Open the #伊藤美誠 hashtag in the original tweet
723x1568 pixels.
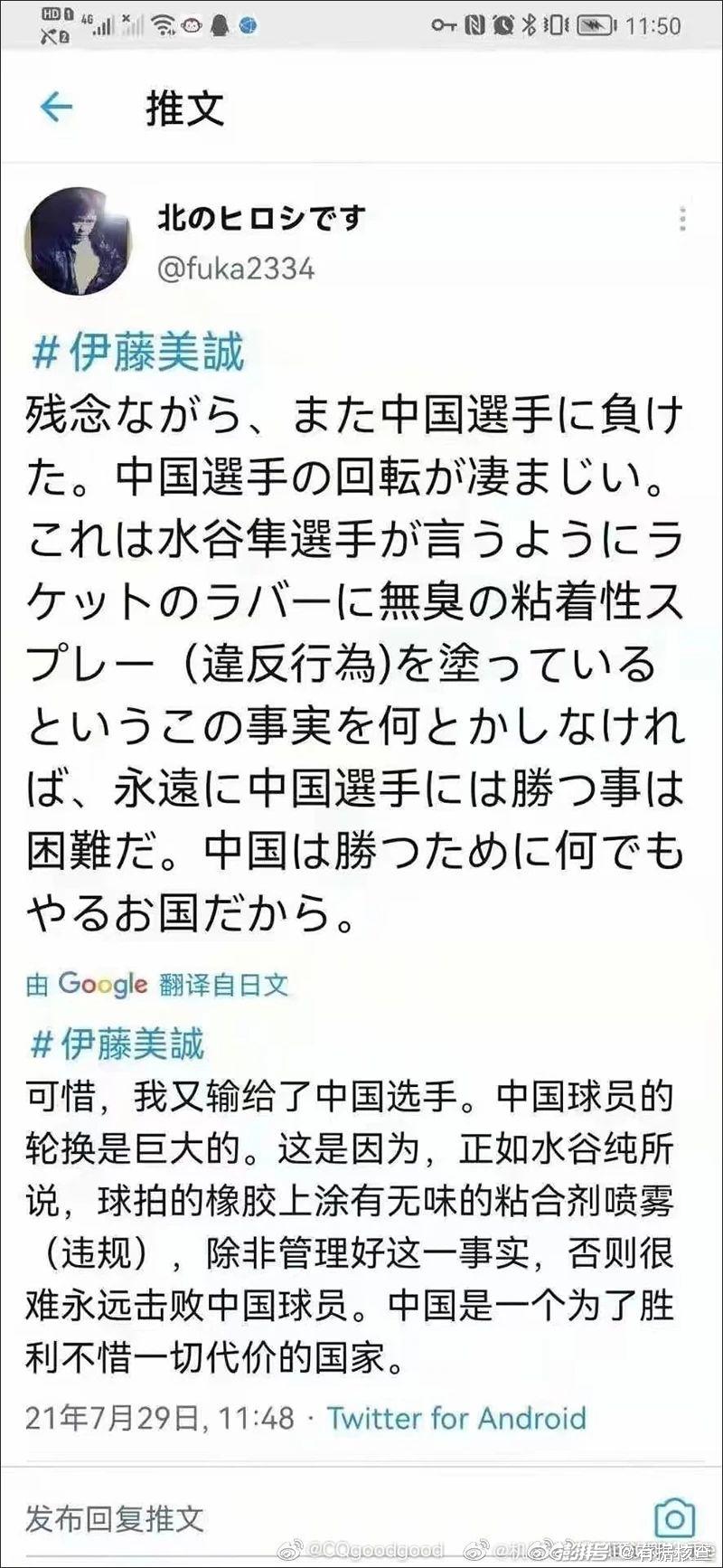[x=137, y=352]
